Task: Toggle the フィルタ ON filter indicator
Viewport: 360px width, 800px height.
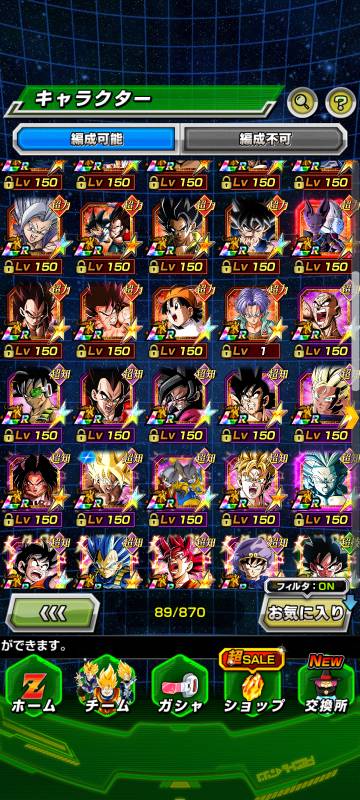Action: click(x=312, y=586)
